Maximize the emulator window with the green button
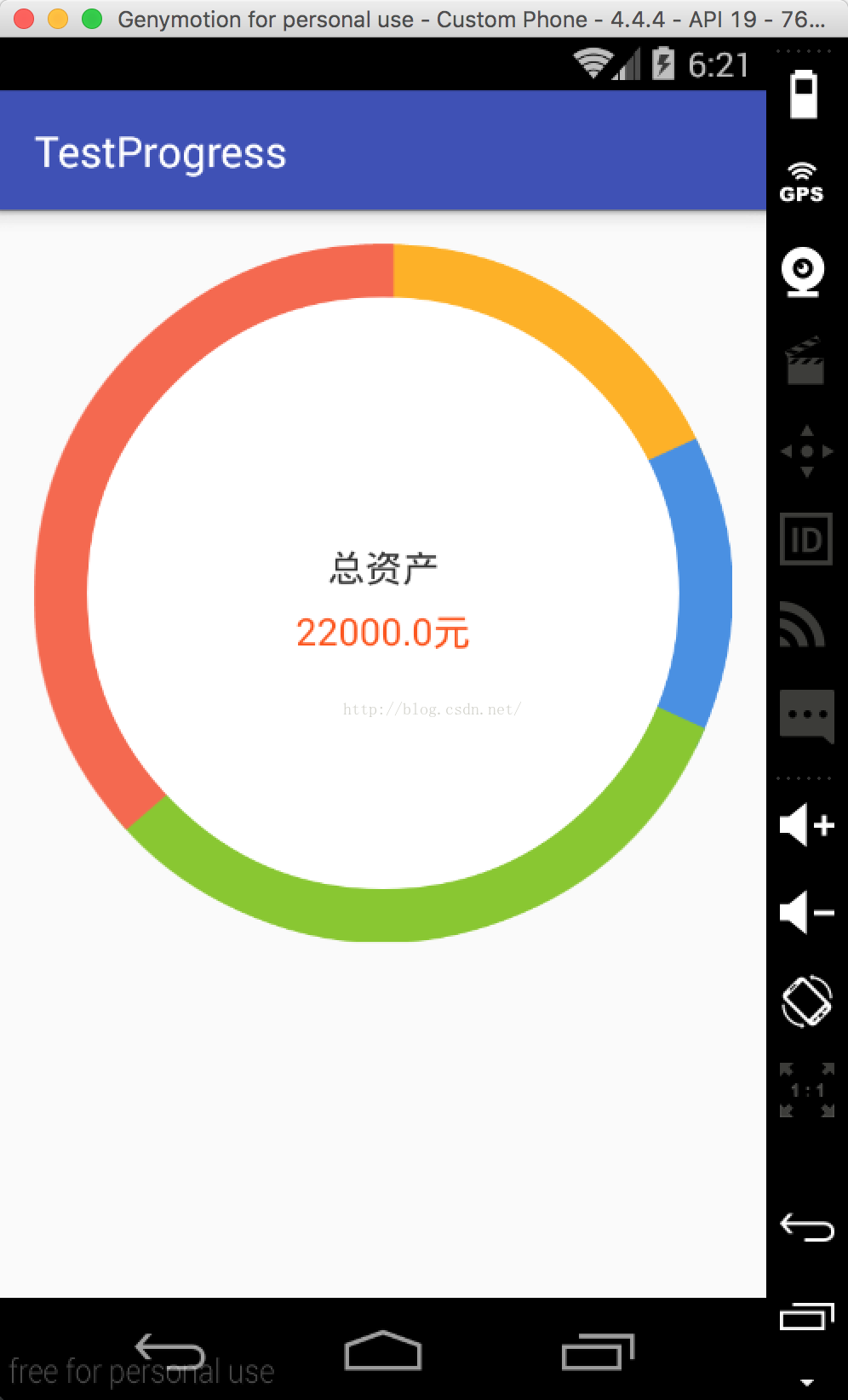This screenshot has height=1400, width=848. coord(91,19)
